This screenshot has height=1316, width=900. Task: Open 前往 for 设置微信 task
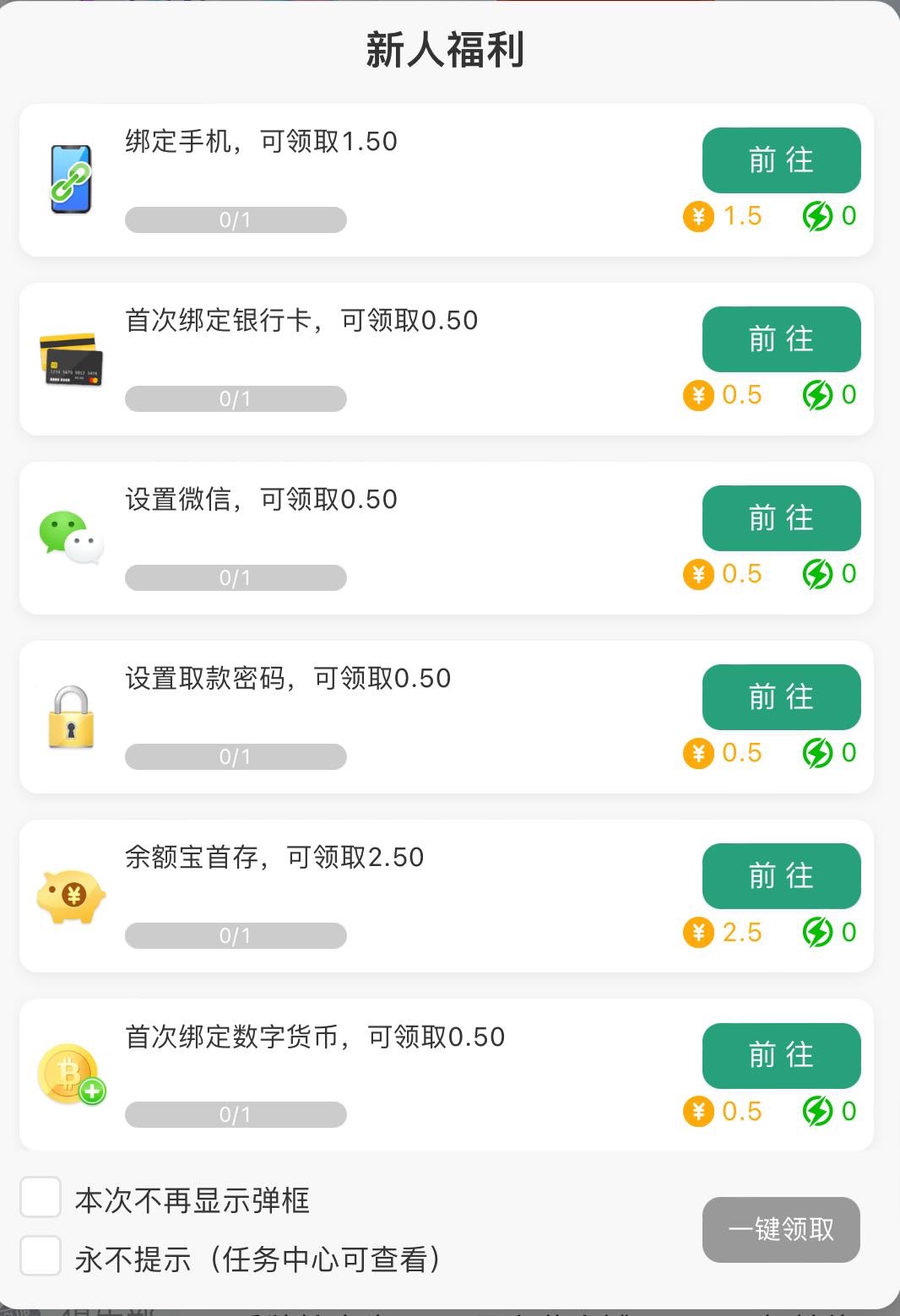click(x=781, y=518)
